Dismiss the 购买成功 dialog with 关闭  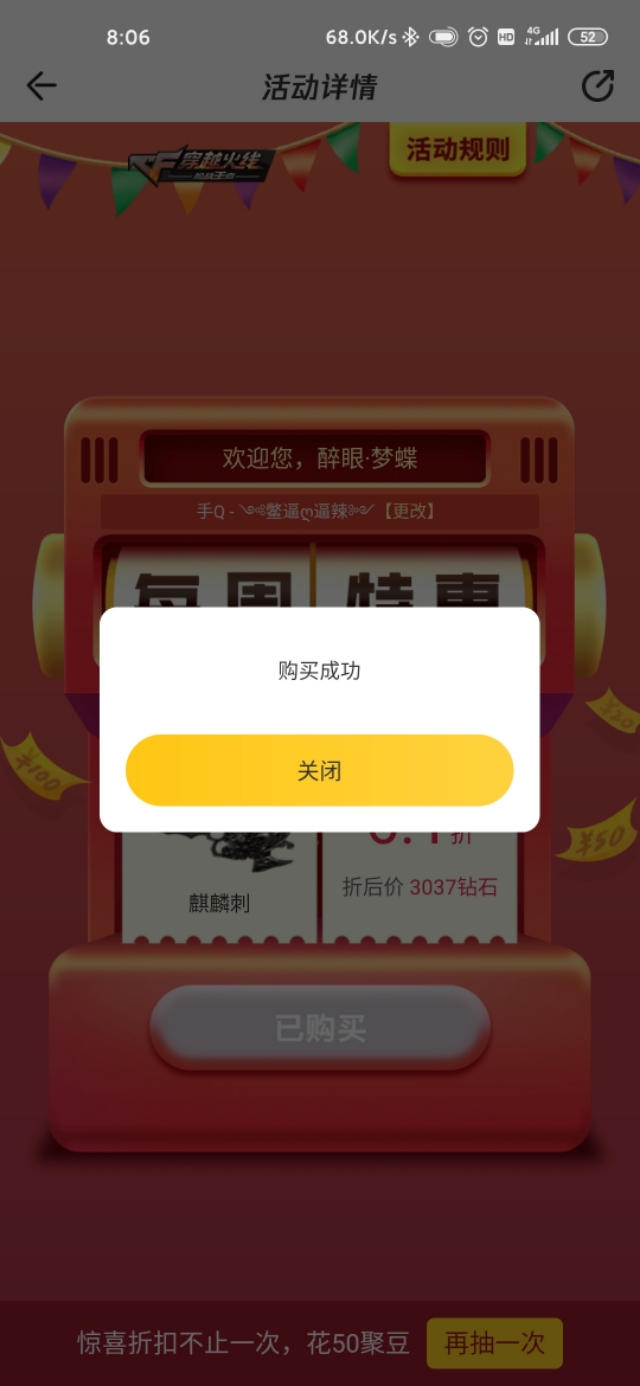[x=319, y=770]
